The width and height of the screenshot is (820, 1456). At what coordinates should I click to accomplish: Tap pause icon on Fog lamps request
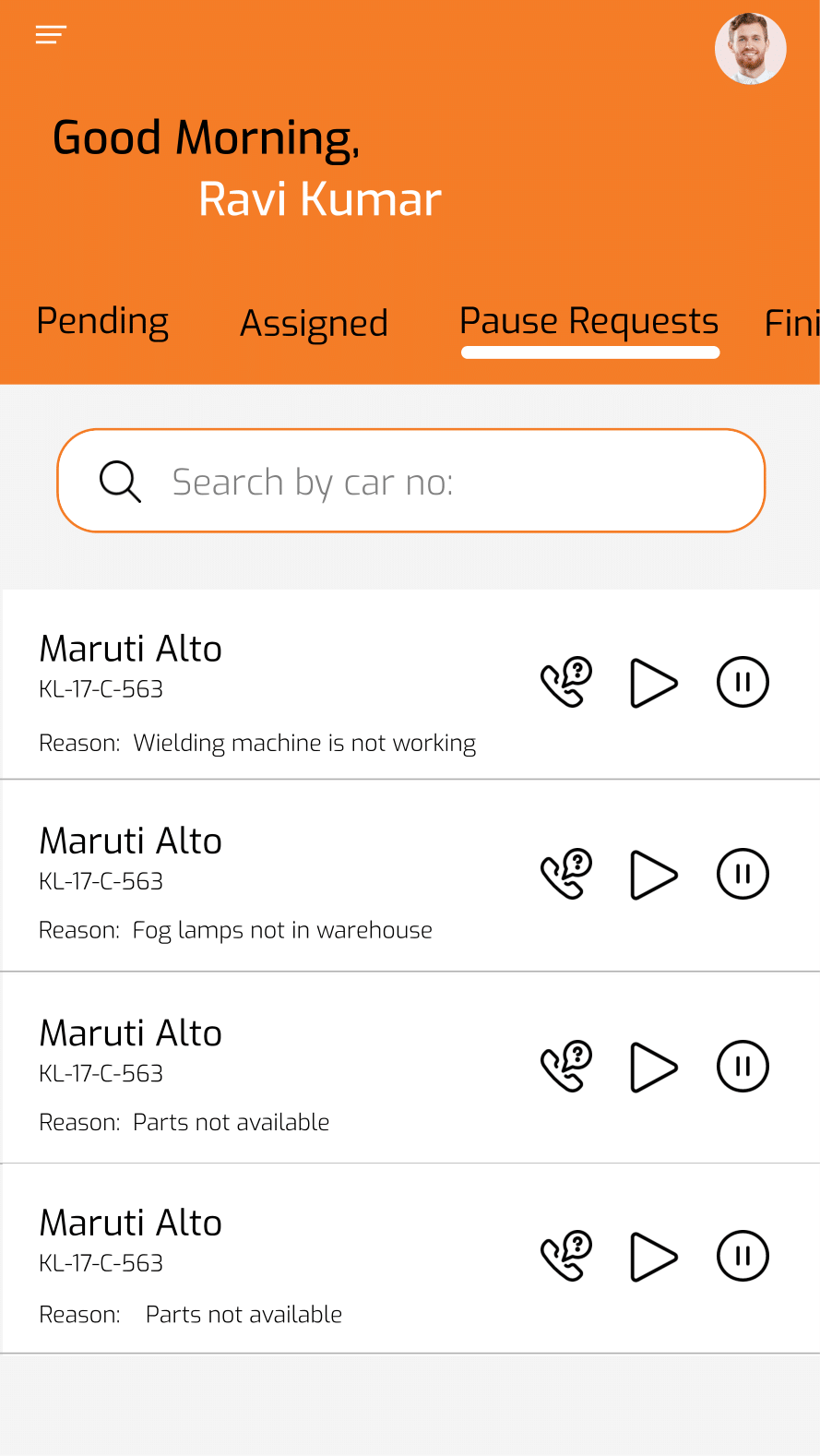743,875
